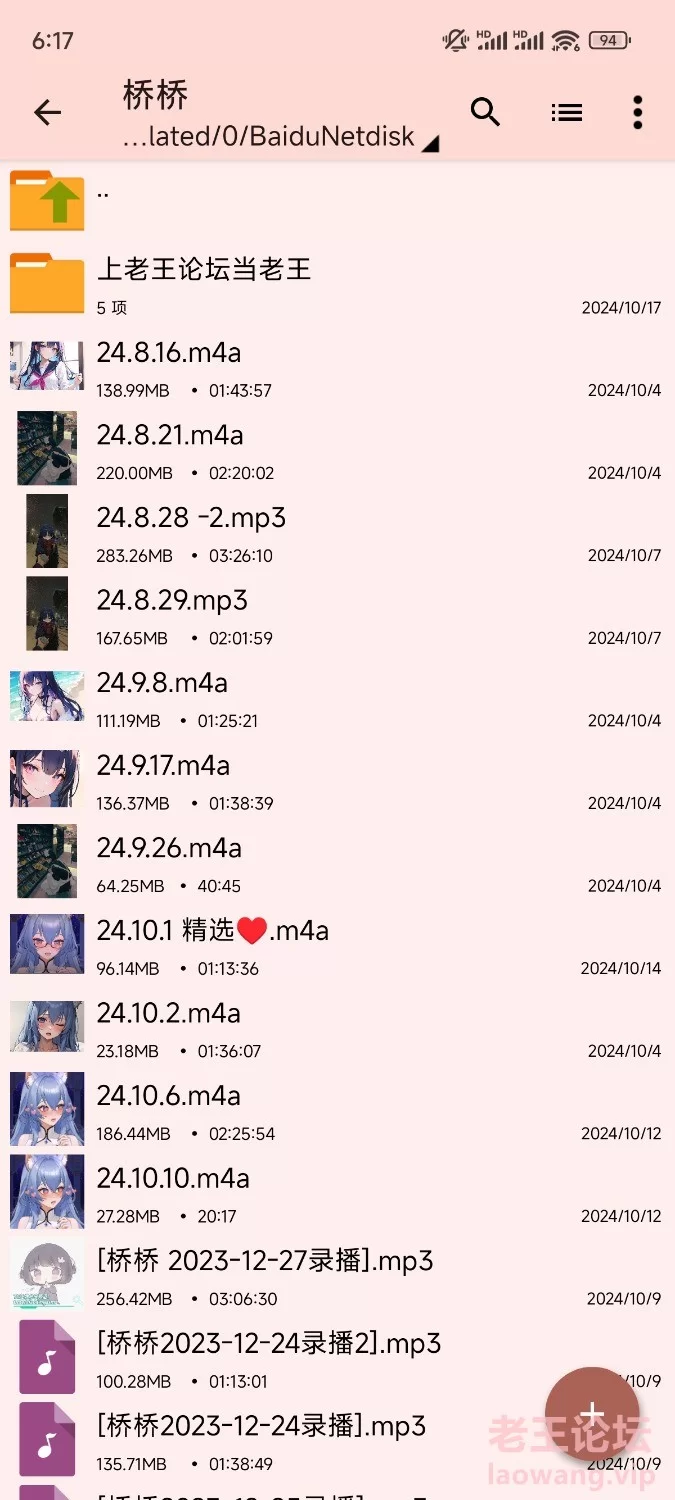Open the file 24.10.10.m4a
The width and height of the screenshot is (675, 1500).
tap(337, 1192)
